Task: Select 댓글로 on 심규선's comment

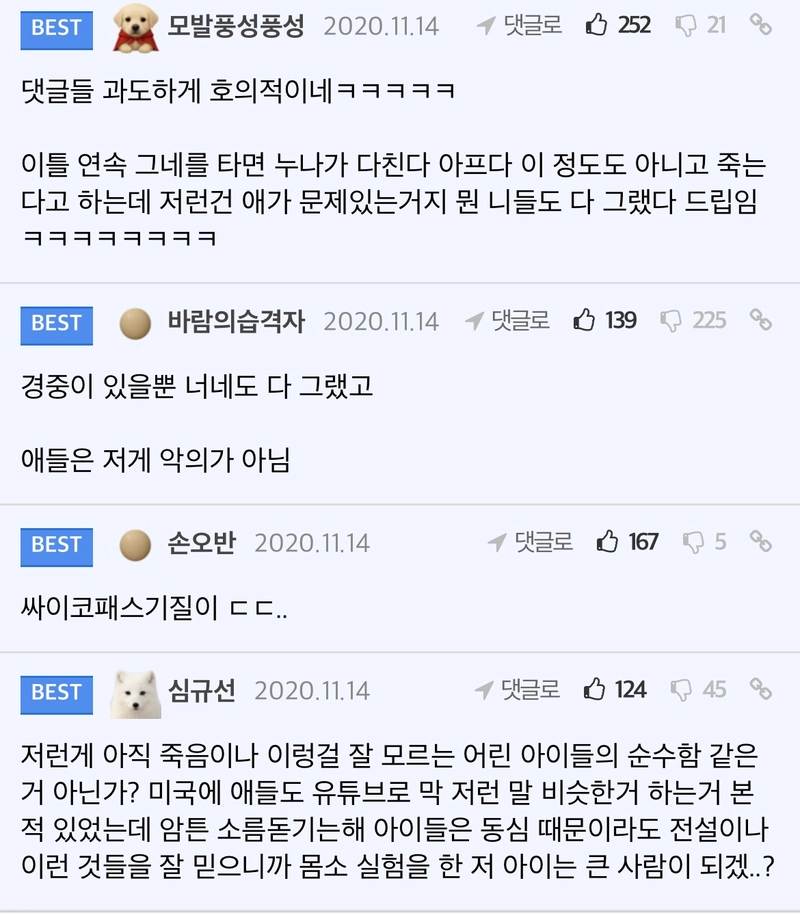Action: pos(518,689)
